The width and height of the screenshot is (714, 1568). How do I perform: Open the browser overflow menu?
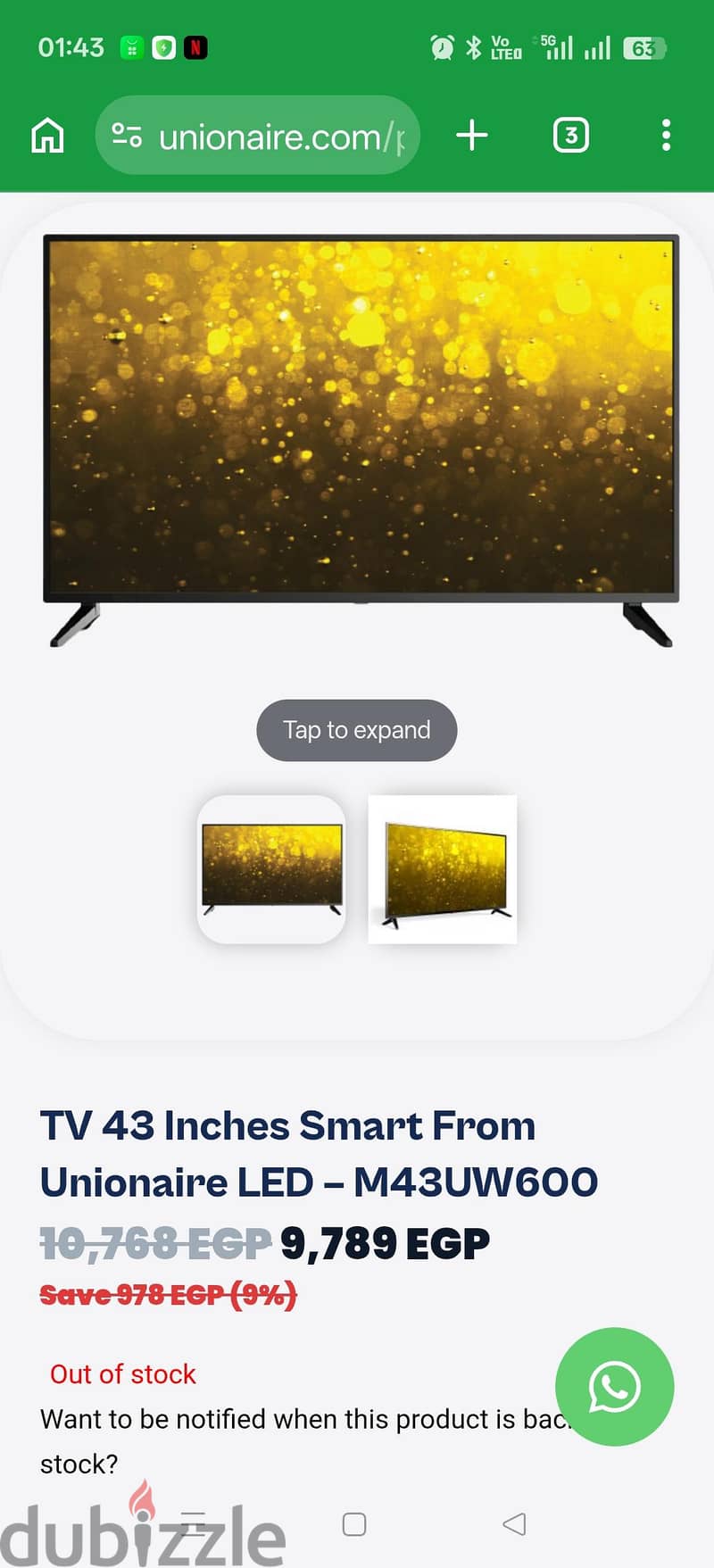[x=666, y=136]
